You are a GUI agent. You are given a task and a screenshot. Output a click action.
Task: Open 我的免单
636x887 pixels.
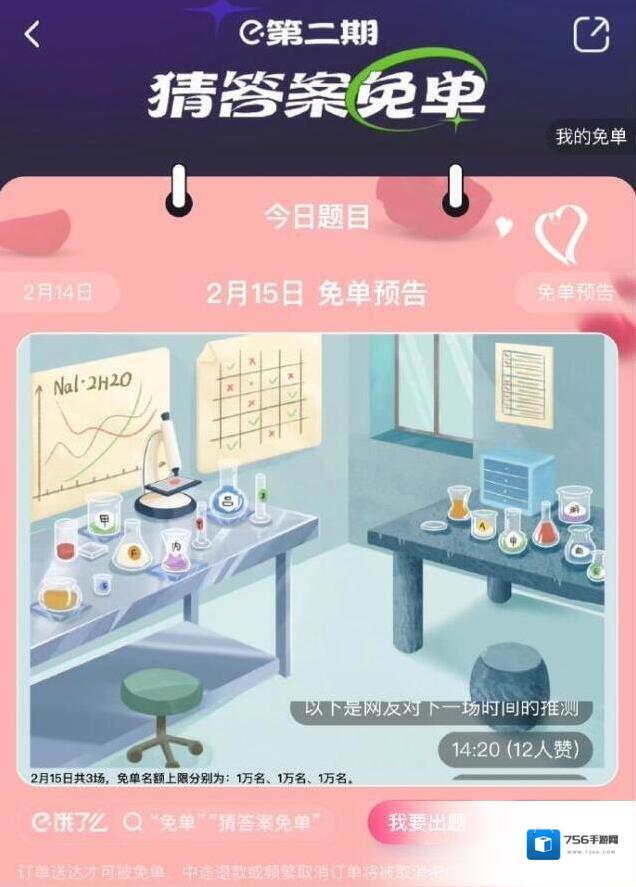591,137
